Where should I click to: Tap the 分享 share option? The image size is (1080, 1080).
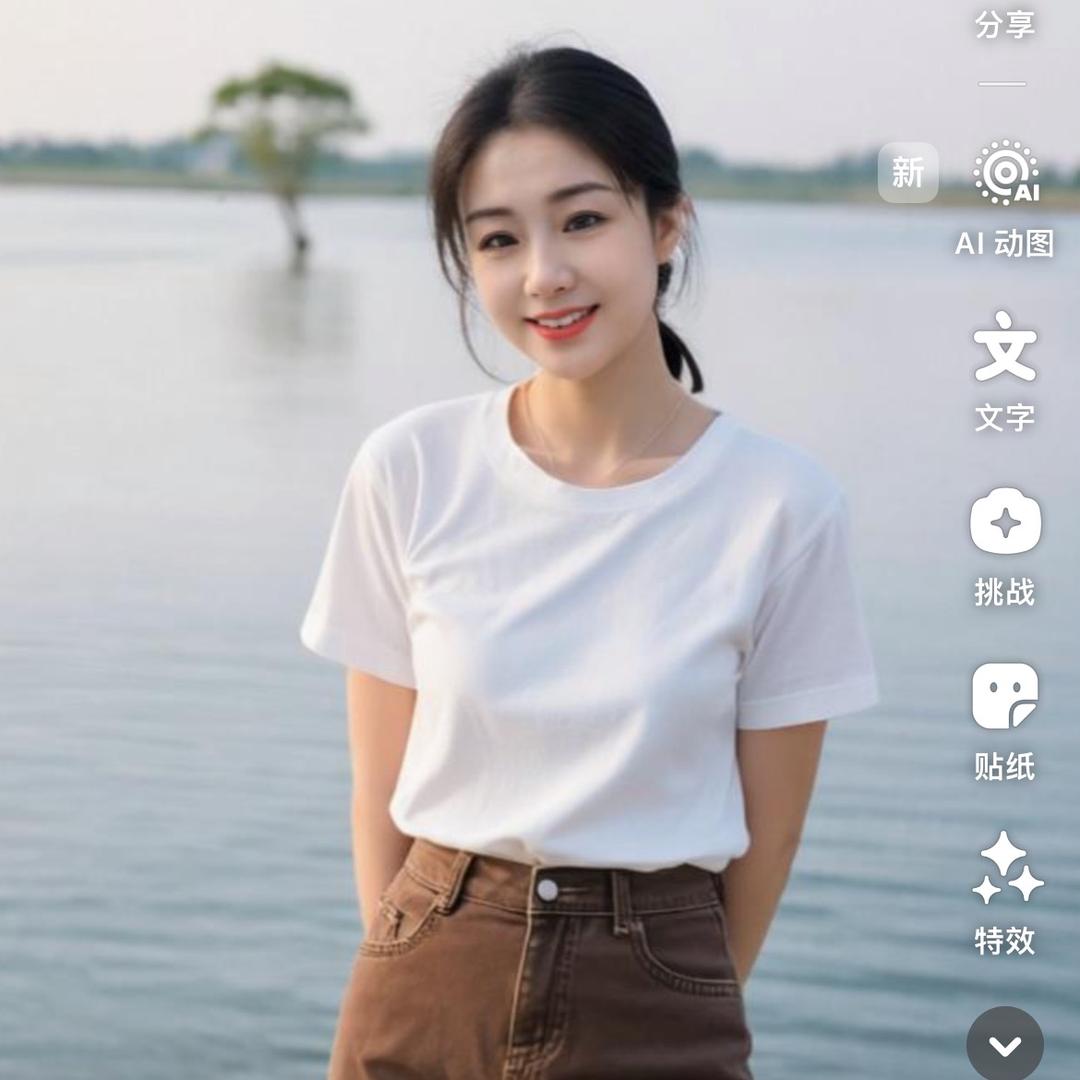(1004, 24)
